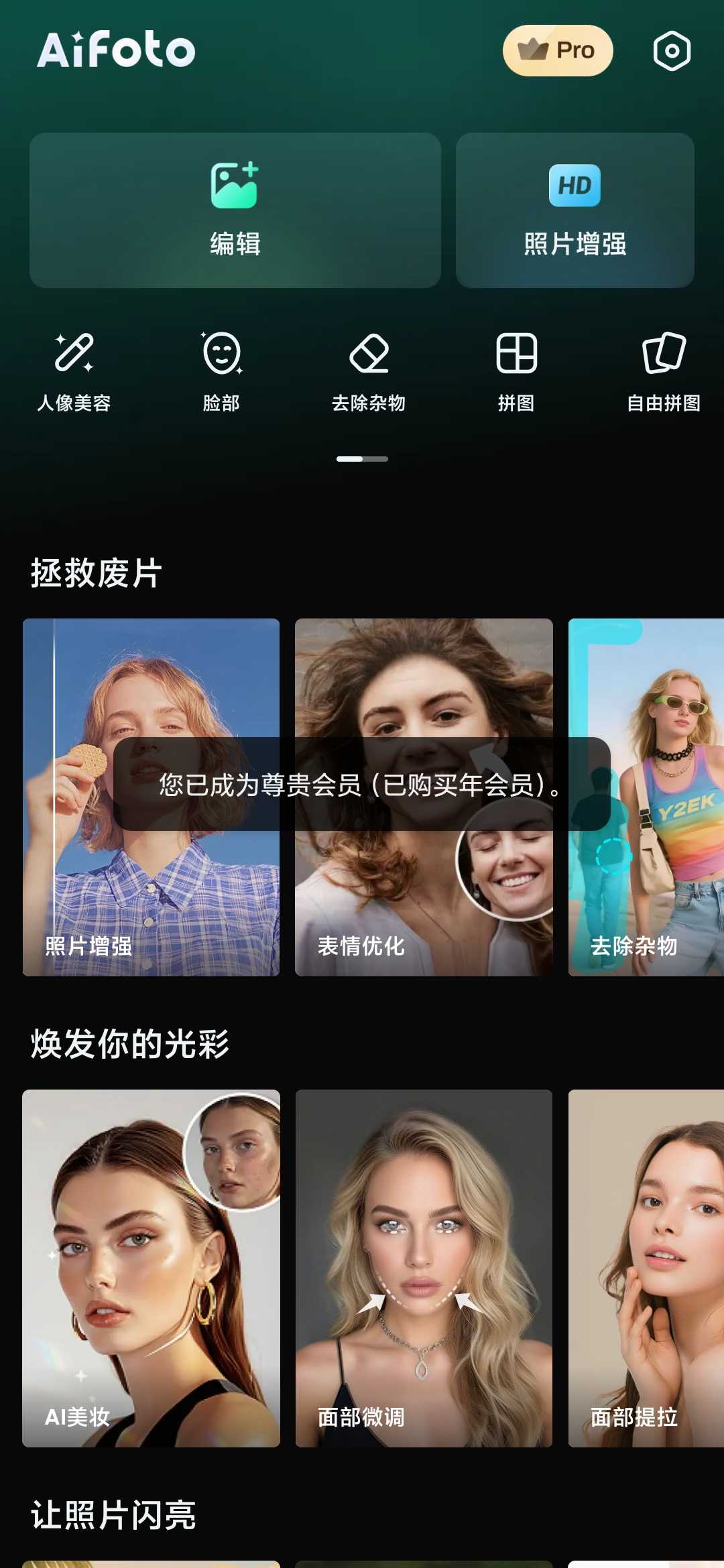Open the 面部提拉 card
The image size is (724, 1568).
(x=647, y=1268)
